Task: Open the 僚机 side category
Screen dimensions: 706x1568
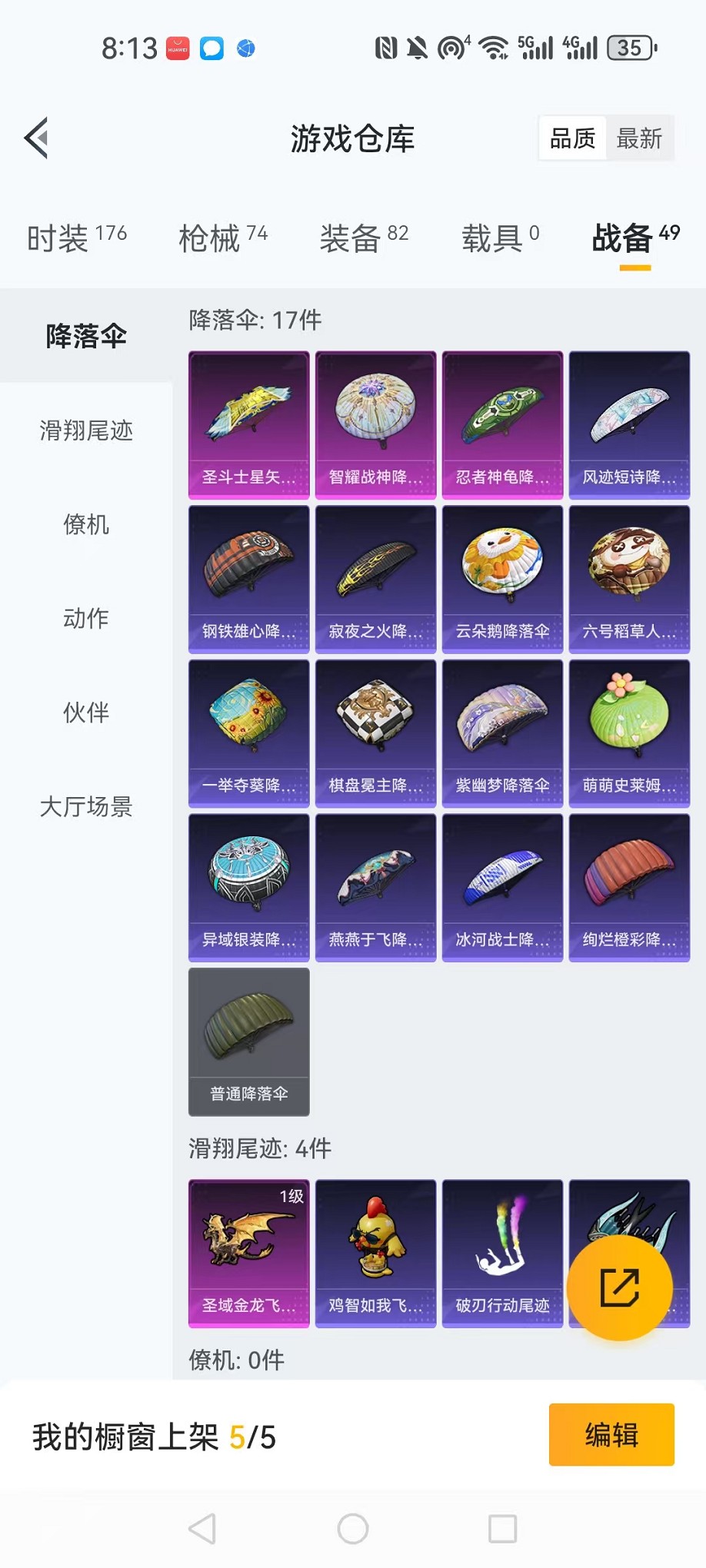Action: pos(86,525)
